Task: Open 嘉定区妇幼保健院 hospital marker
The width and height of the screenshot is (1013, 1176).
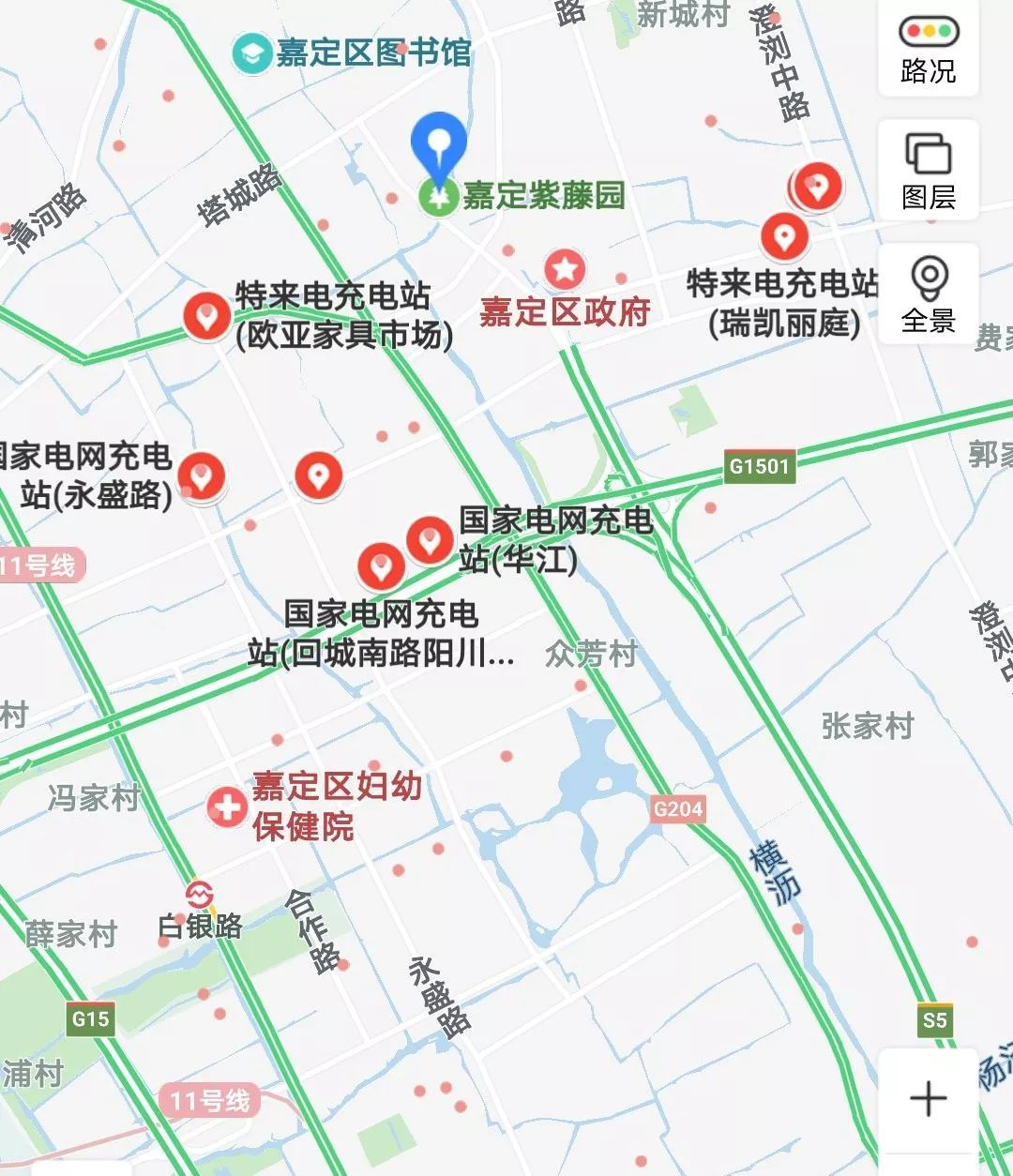Action: 226,806
